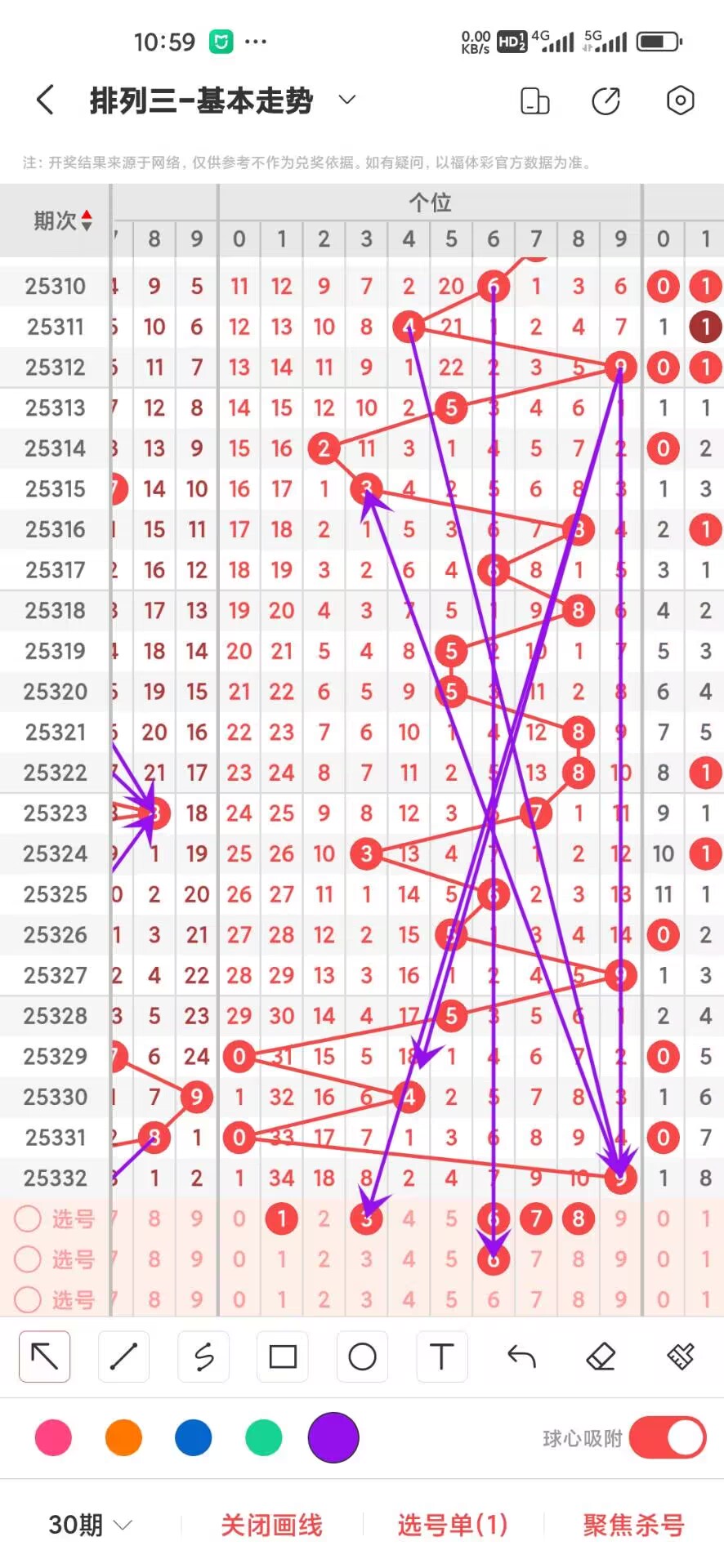724x1568 pixels.
Task: Expand the 排列三-基本走势 chart selector dropdown
Action: (347, 100)
